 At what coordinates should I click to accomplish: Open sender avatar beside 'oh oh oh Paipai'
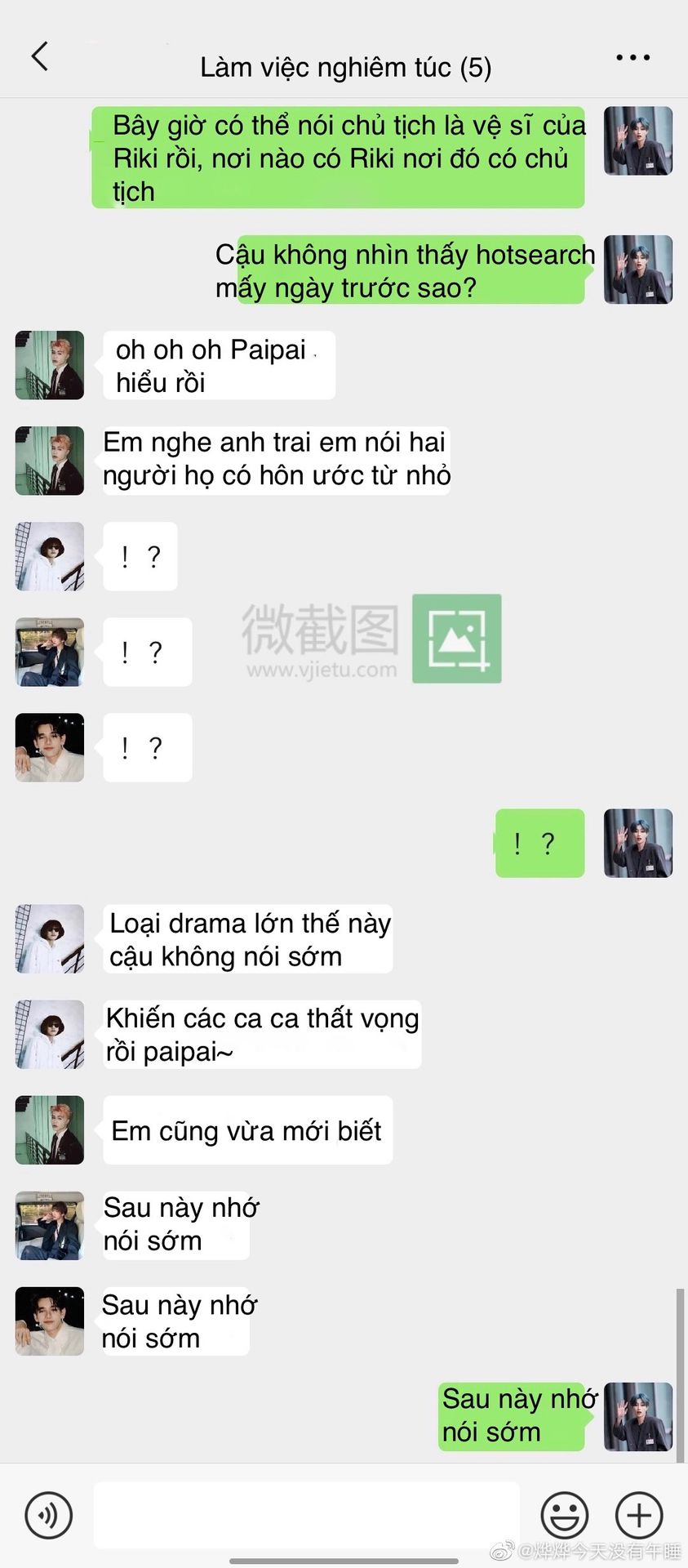click(x=50, y=365)
